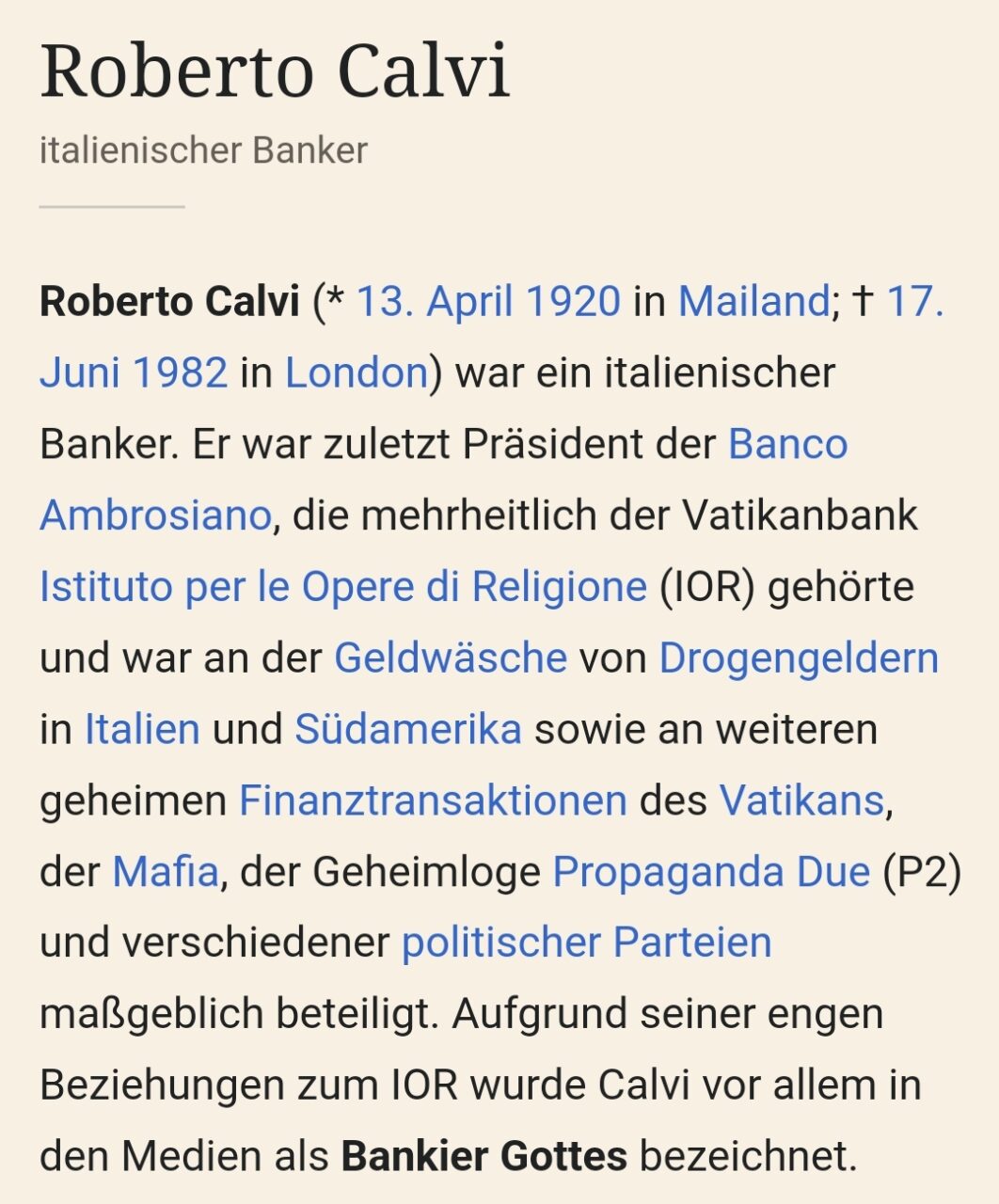999x1204 pixels.
Task: Follow the Mailand link
Action: coord(753,302)
